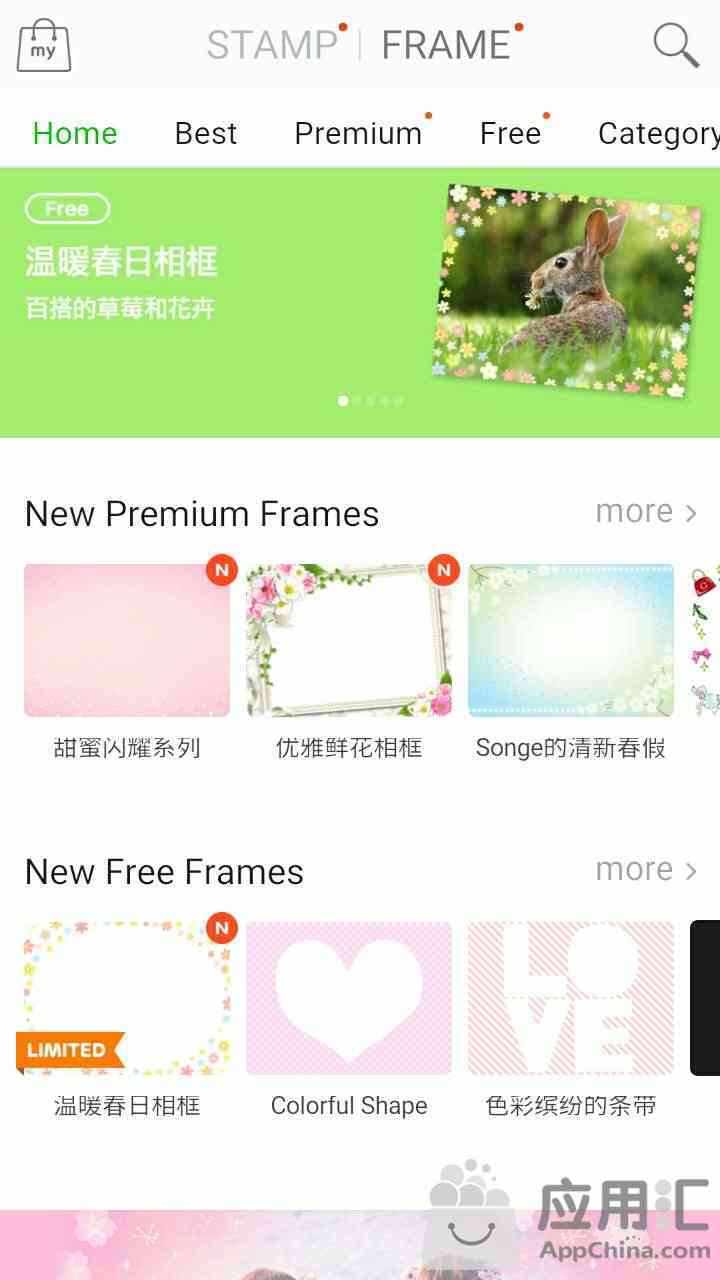Screen dimensions: 720x1280
Task: Open the search magnifier
Action: (676, 45)
